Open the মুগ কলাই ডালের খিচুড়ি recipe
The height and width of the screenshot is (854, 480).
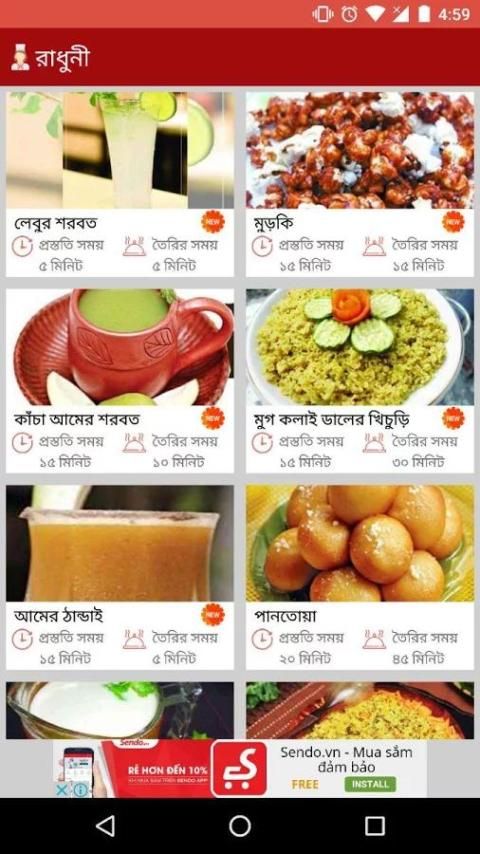tap(360, 381)
